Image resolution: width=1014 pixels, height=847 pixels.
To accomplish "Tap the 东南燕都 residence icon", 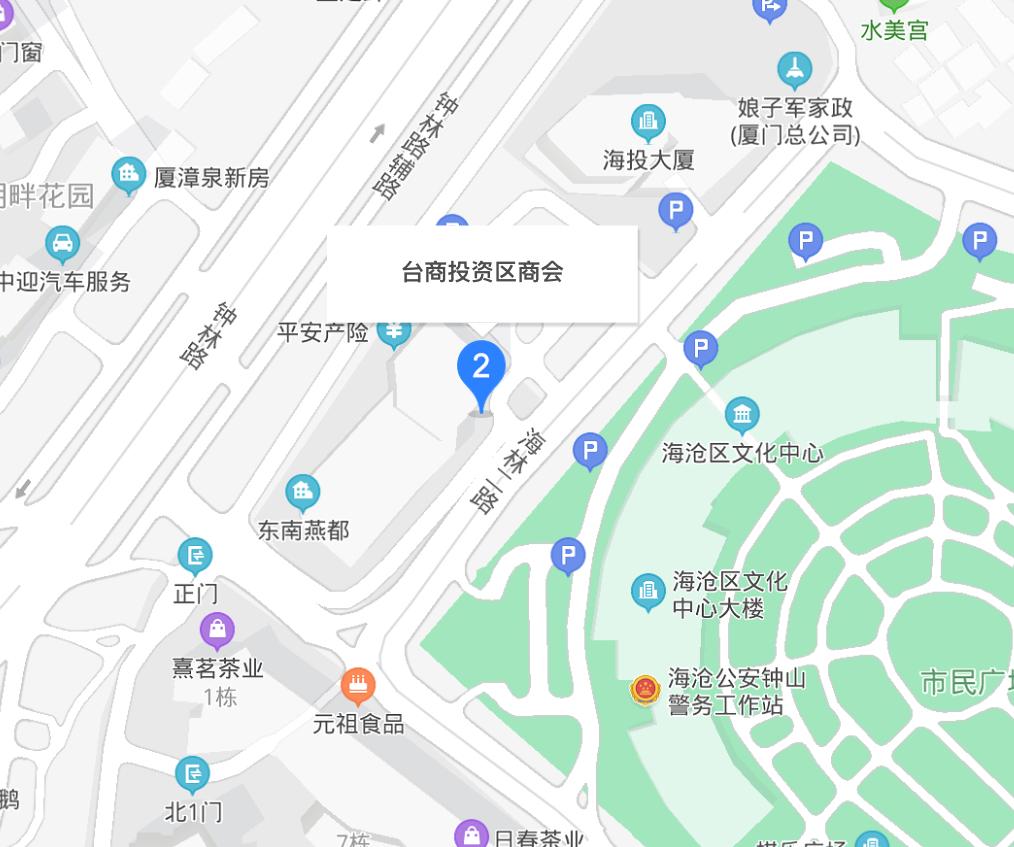I will (302, 492).
